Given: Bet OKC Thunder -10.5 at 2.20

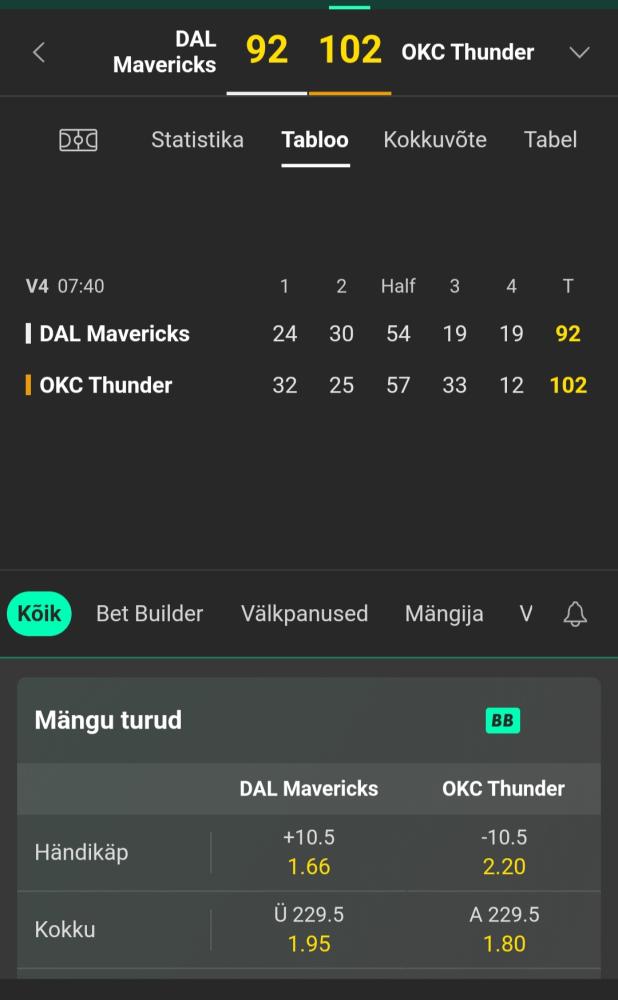Looking at the screenshot, I should tap(503, 852).
